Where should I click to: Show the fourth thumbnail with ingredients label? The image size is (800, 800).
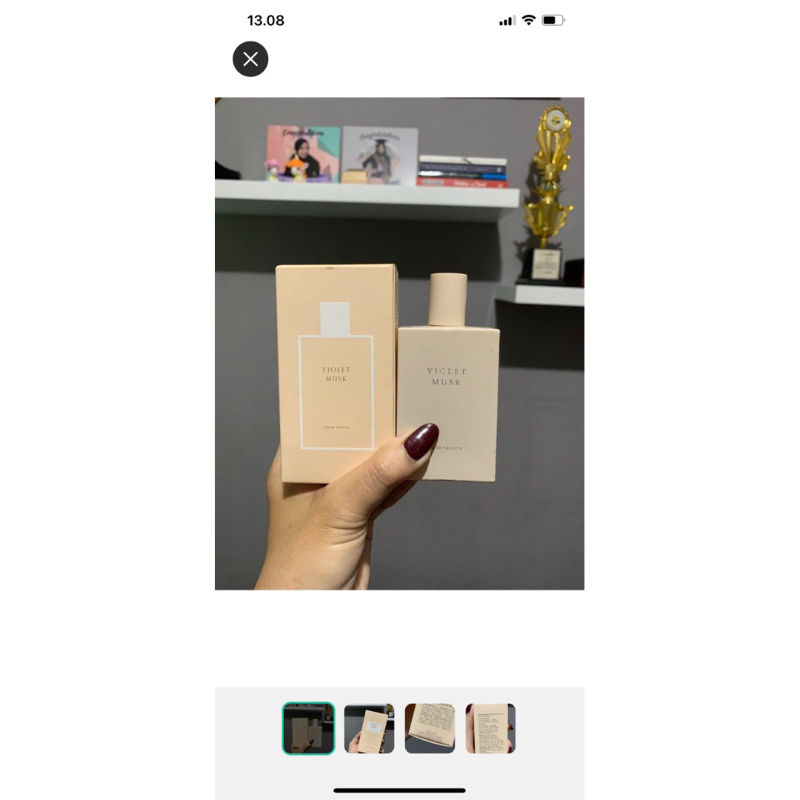pyautogui.click(x=491, y=728)
